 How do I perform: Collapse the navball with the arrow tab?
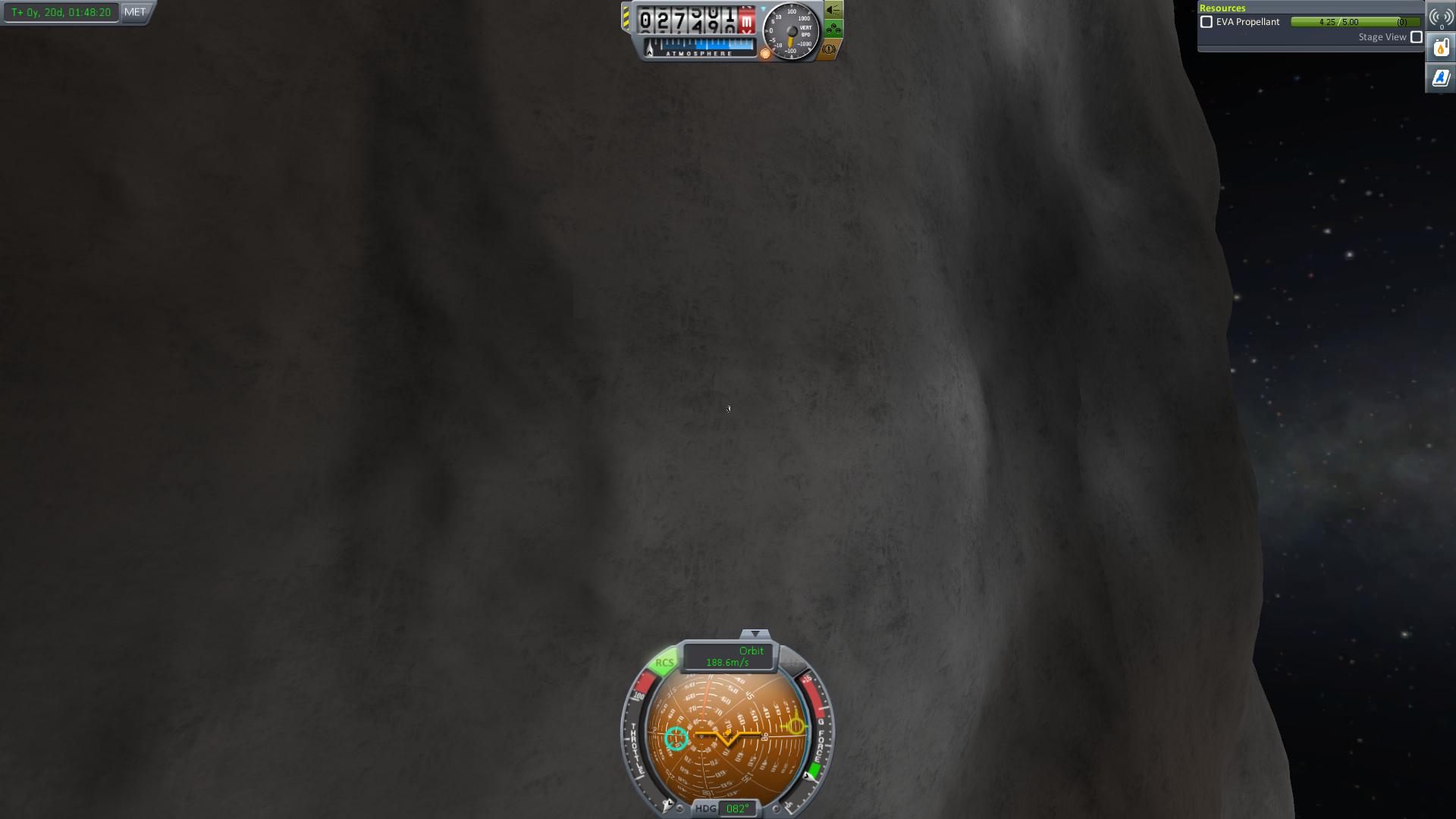click(755, 634)
